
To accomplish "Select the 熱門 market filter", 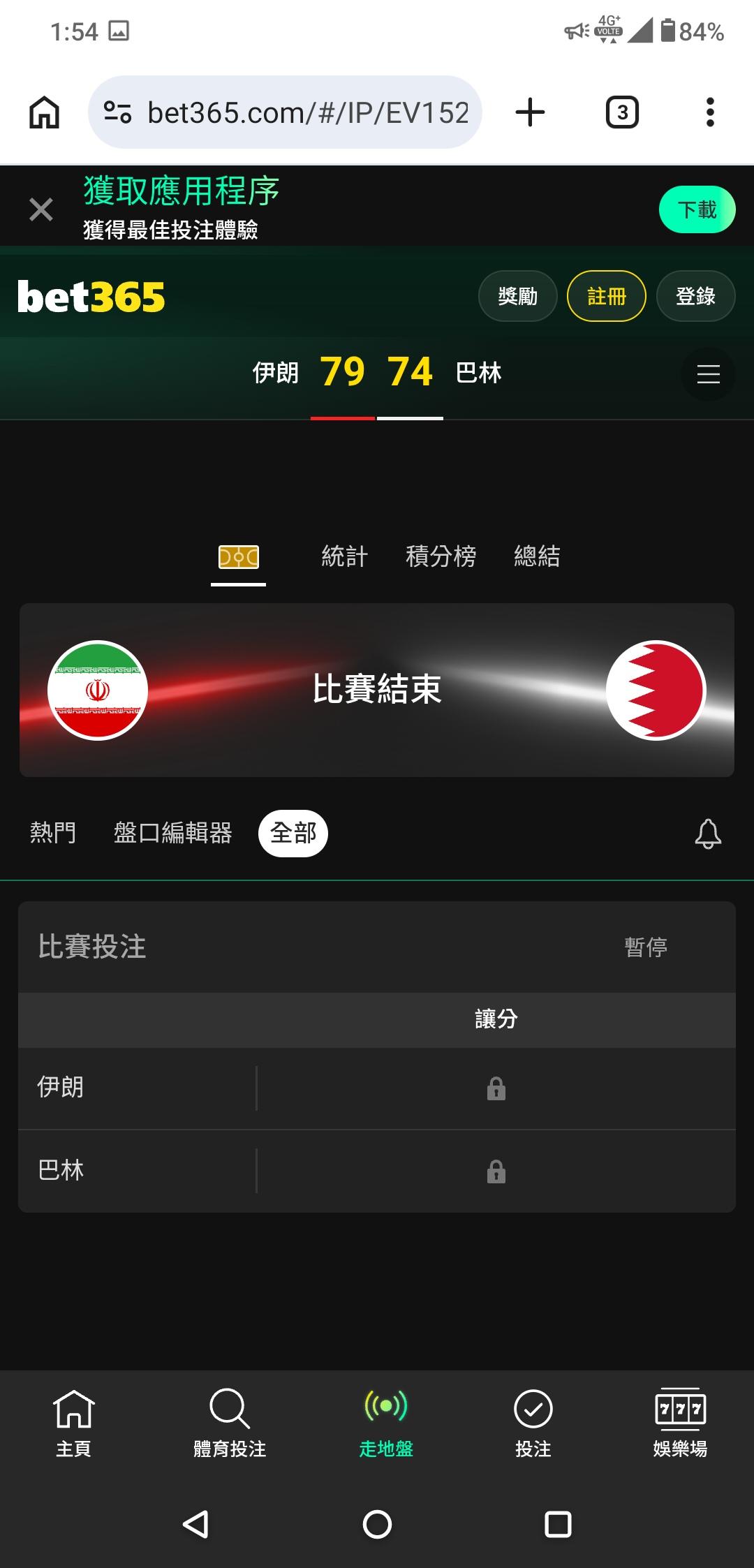I will point(53,833).
